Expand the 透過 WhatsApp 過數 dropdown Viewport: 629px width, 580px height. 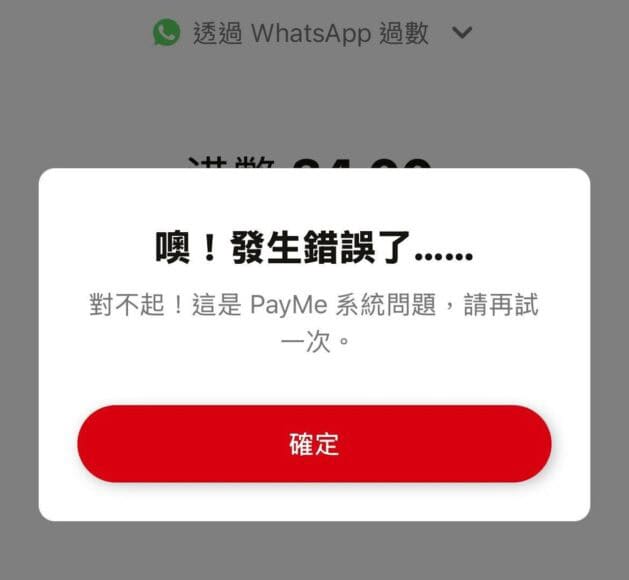pyautogui.click(x=461, y=33)
